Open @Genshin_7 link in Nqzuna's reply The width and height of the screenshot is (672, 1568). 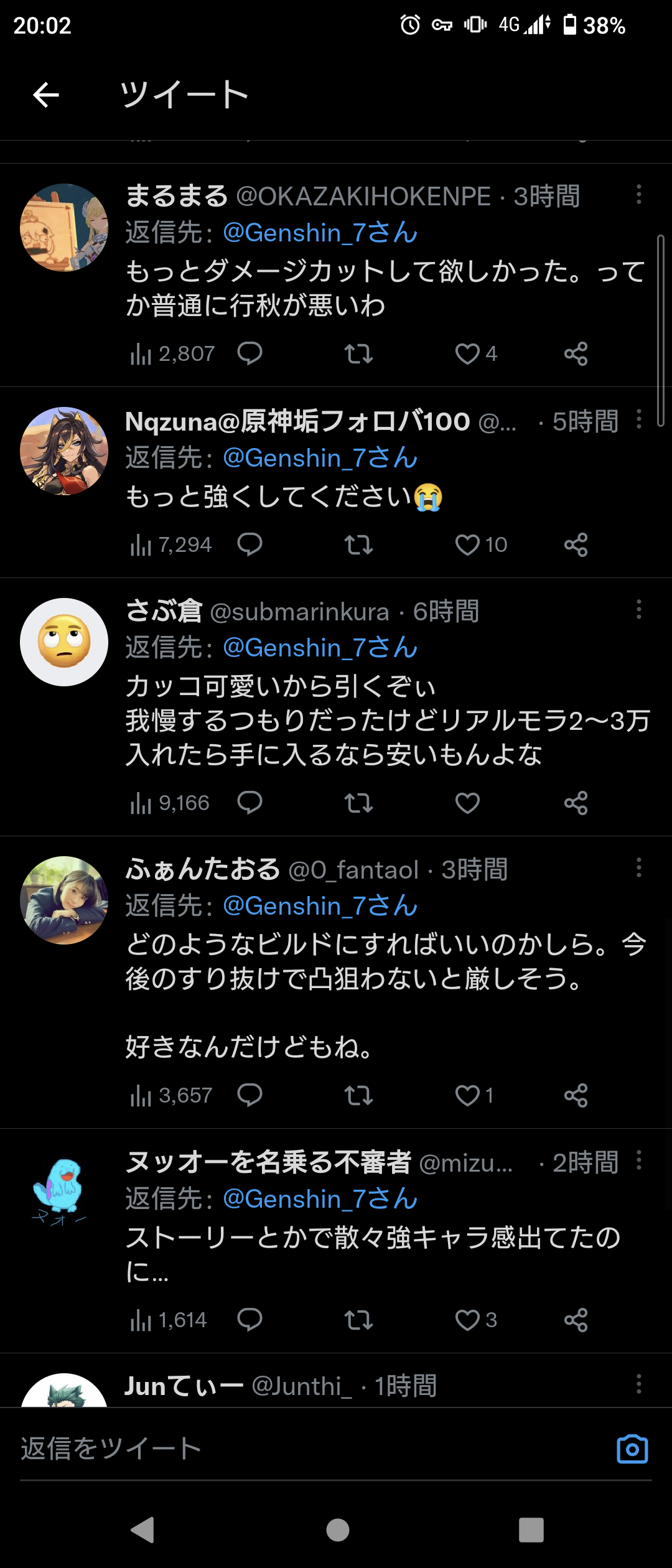320,458
